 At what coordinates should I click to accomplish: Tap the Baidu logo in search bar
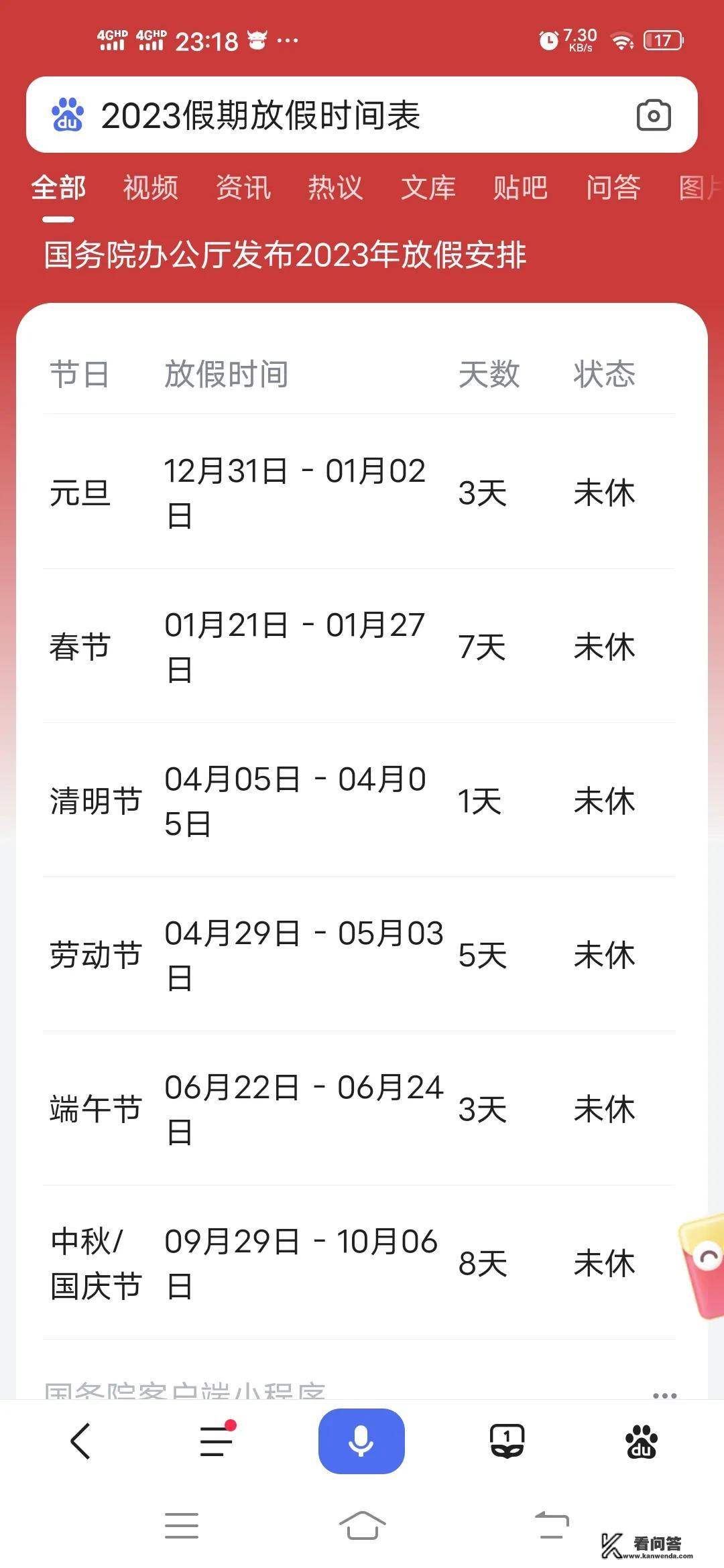coord(67,114)
